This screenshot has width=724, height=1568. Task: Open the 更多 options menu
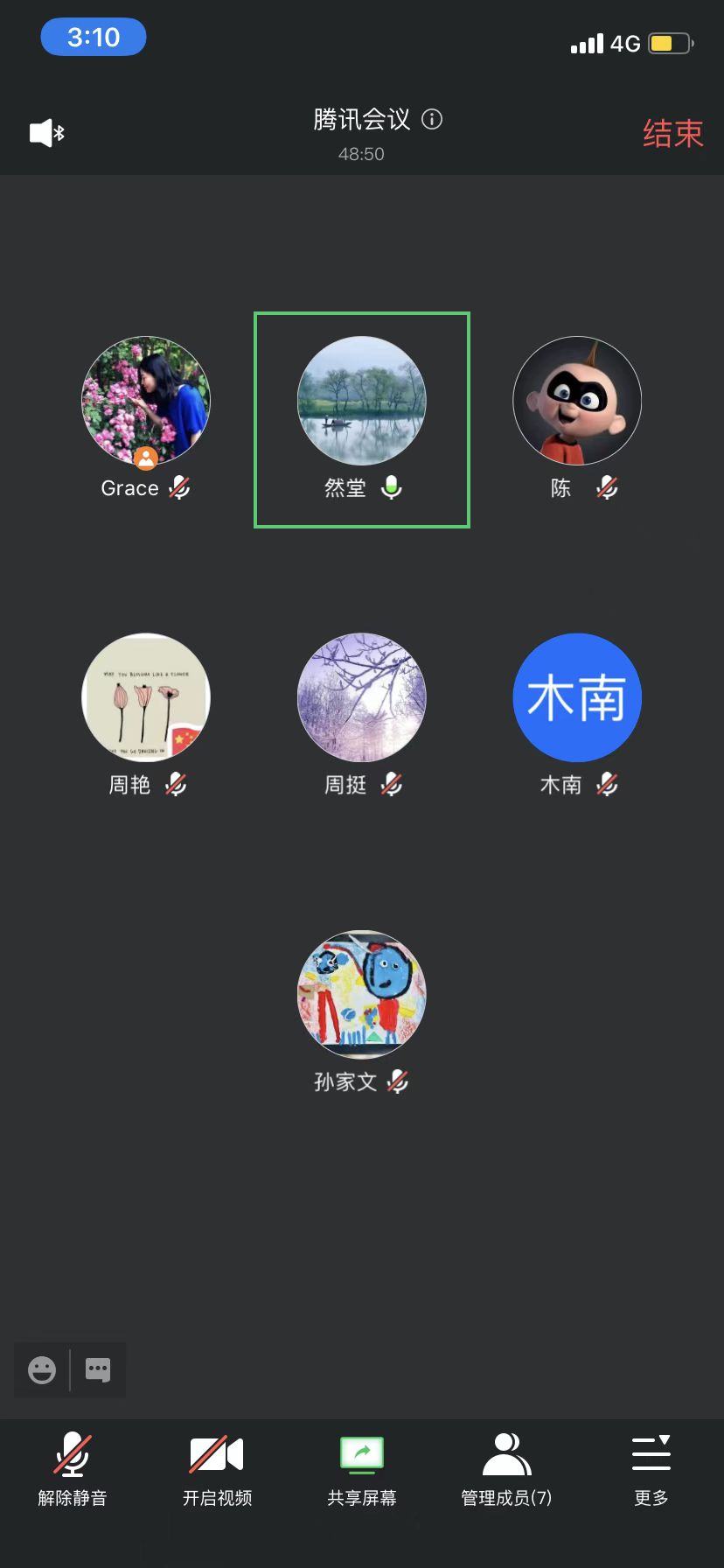tap(651, 1470)
